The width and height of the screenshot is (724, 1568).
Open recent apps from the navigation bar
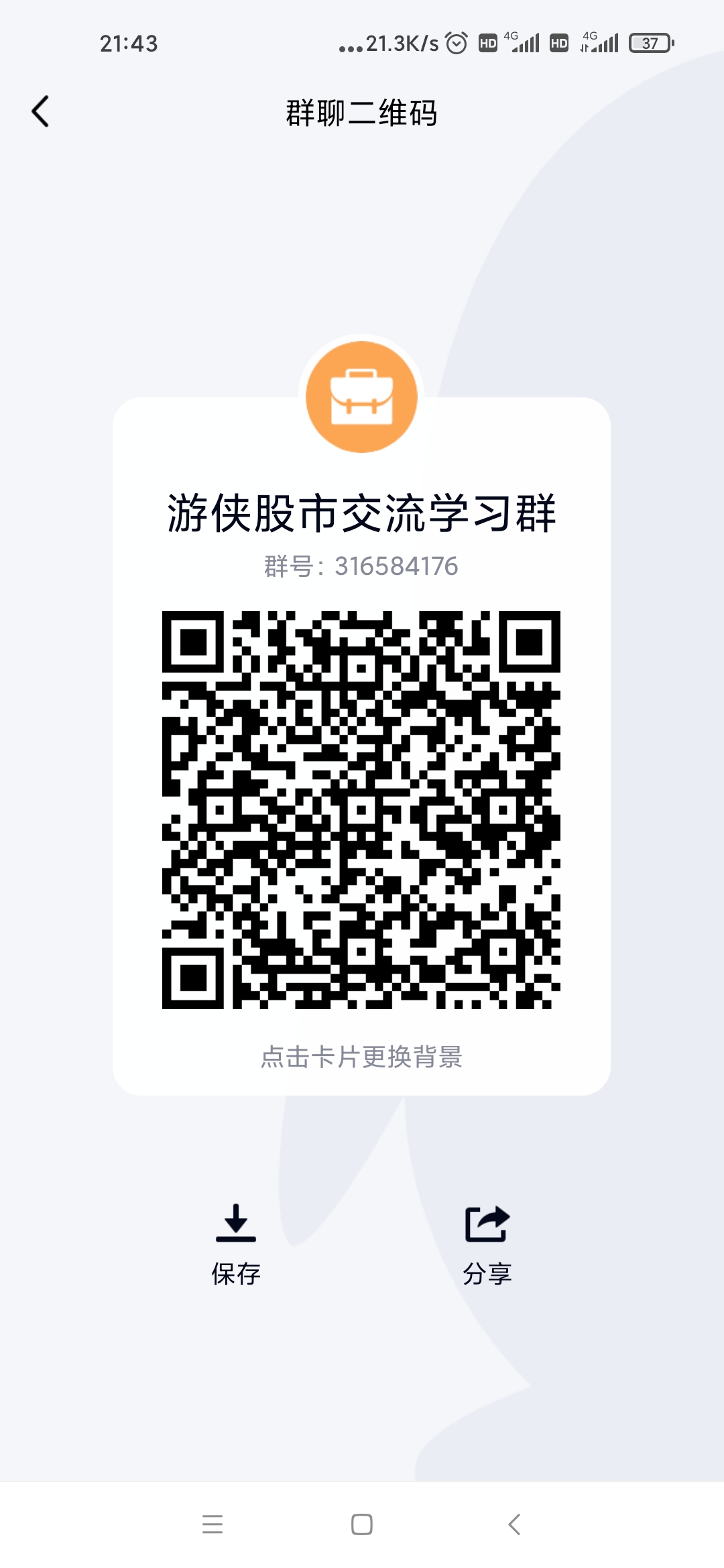click(213, 1524)
